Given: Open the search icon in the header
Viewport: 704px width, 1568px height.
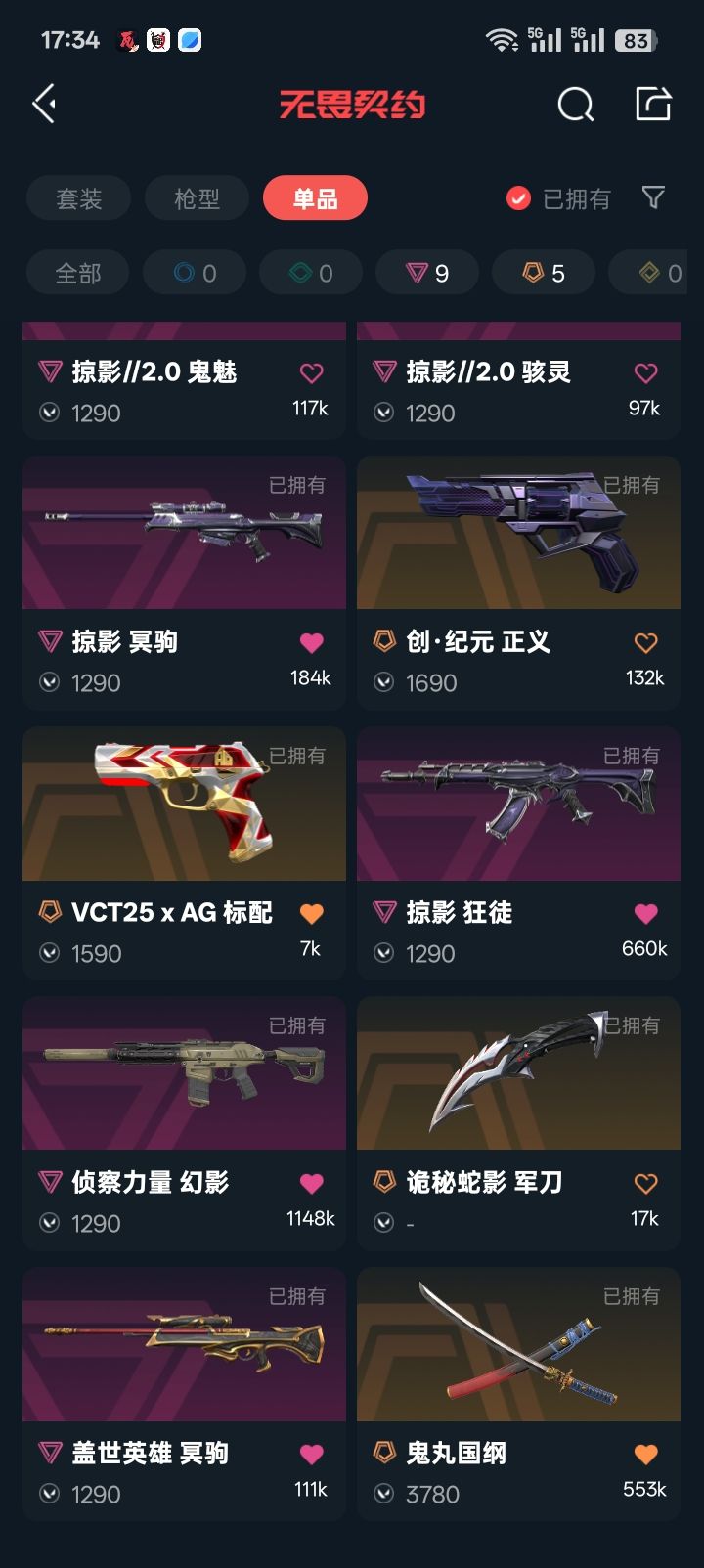Looking at the screenshot, I should [575, 104].
